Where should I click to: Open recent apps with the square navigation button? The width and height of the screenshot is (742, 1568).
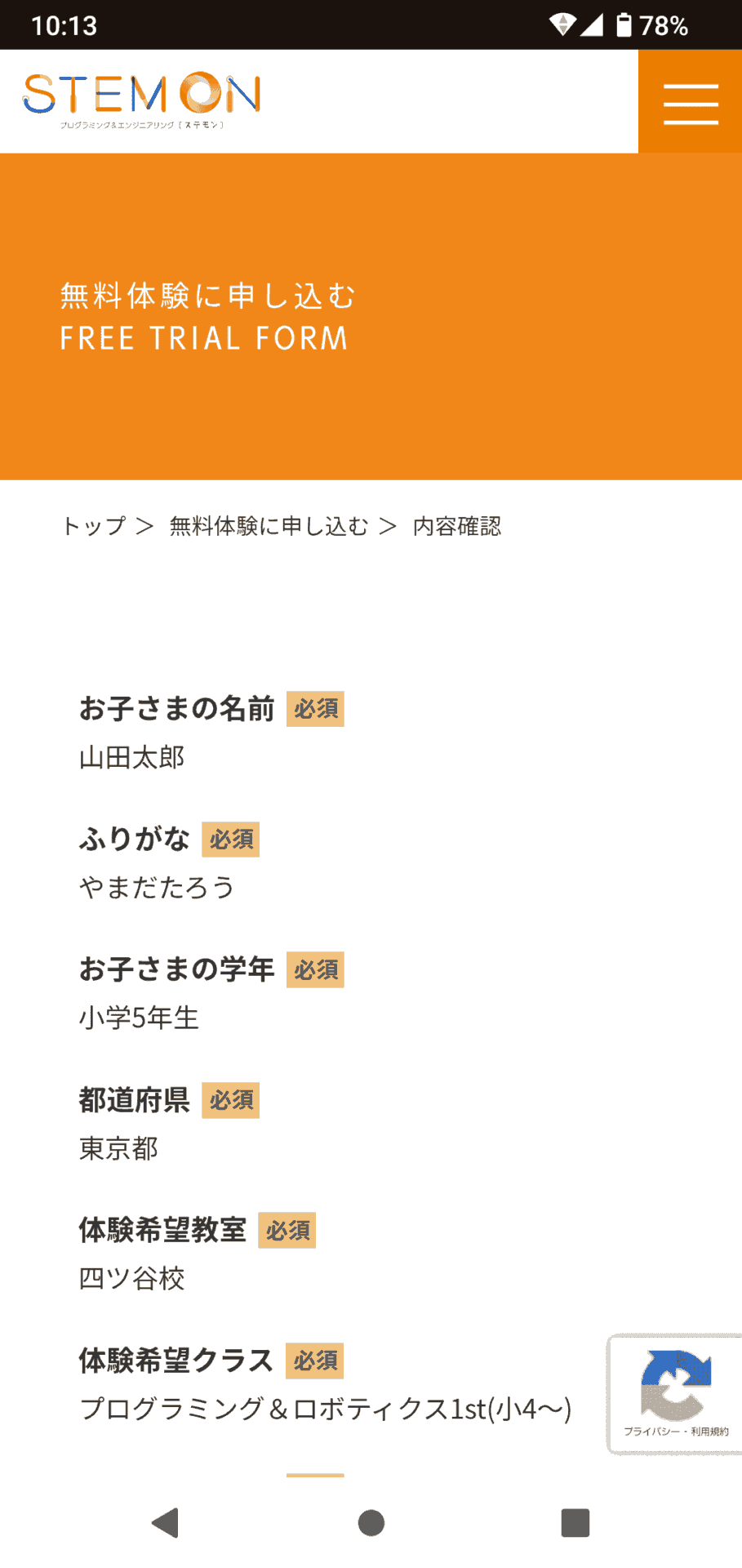575,1521
